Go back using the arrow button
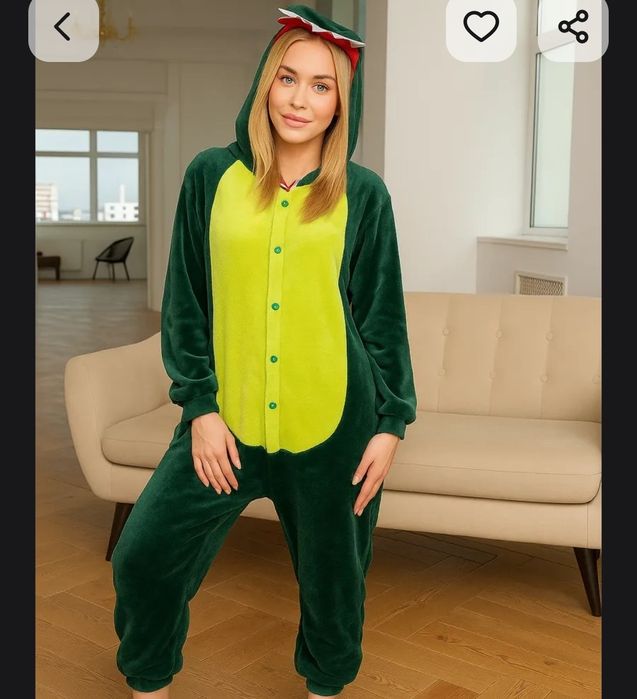This screenshot has width=637, height=699. tap(63, 28)
